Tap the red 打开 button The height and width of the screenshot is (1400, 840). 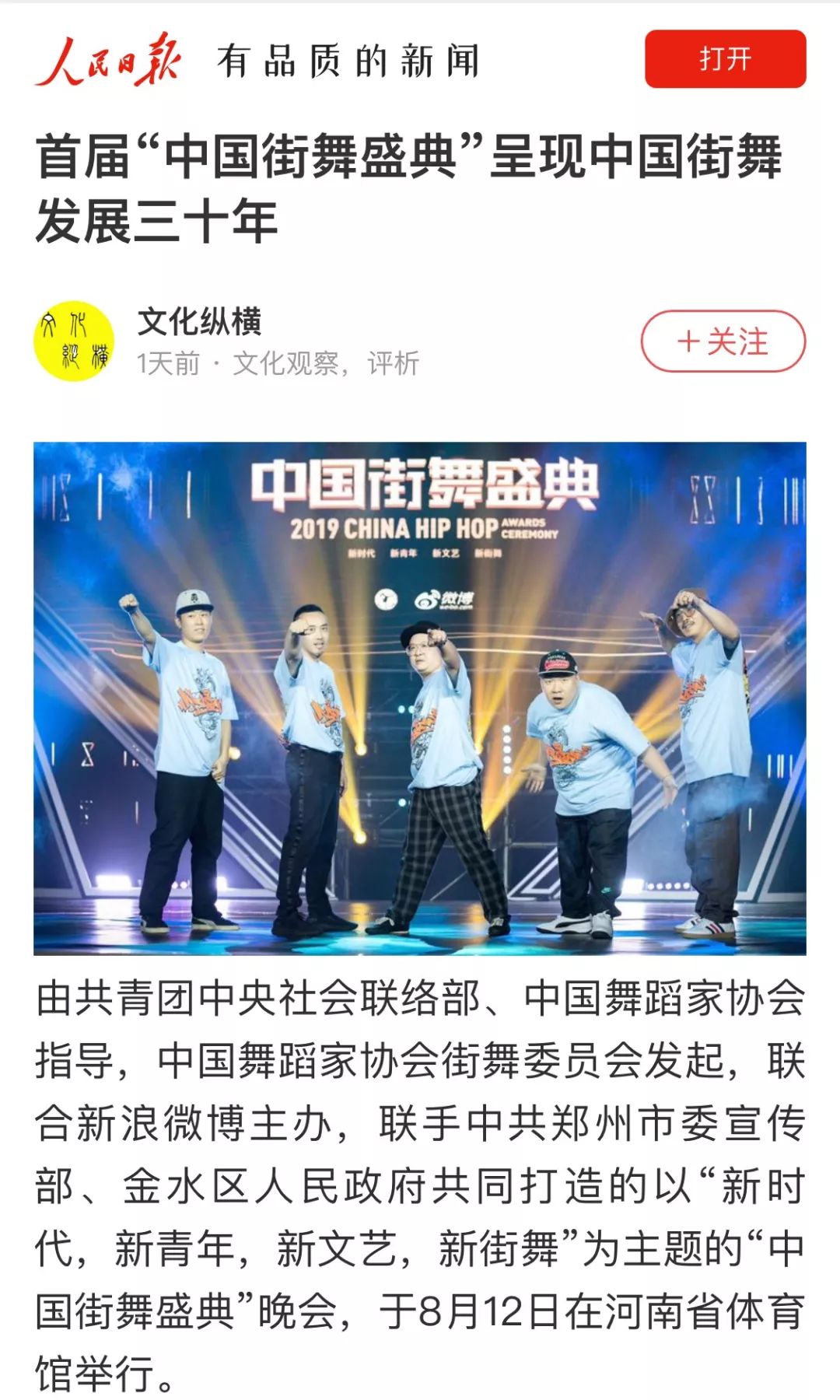pyautogui.click(x=724, y=59)
